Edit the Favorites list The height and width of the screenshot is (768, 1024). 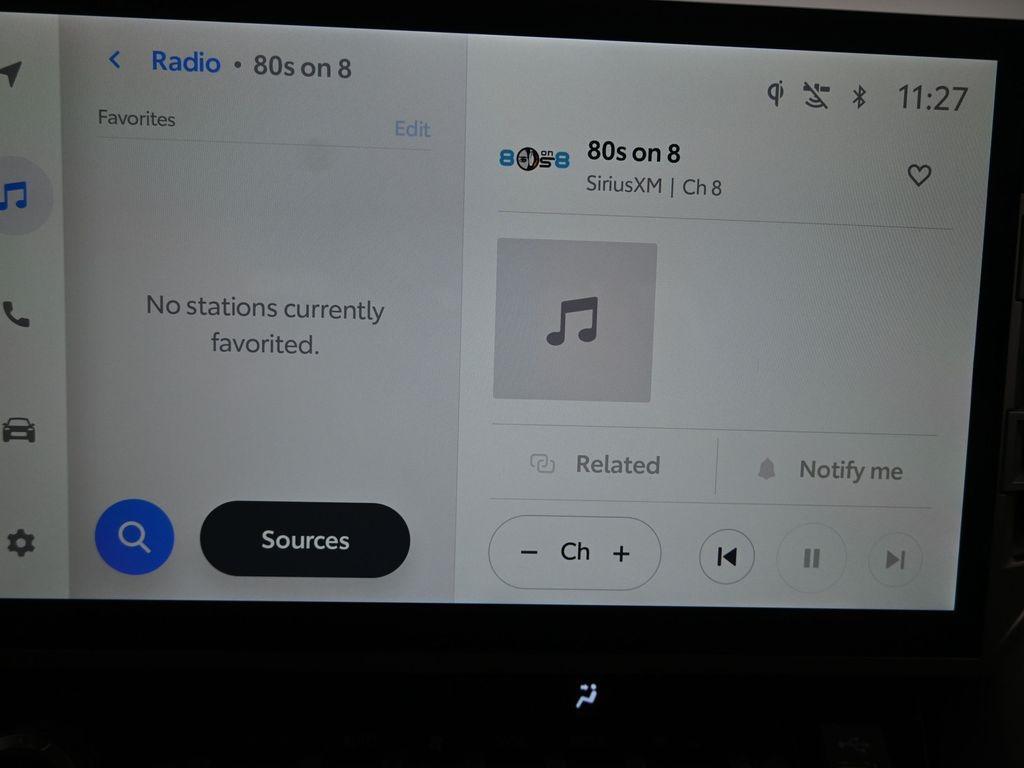[412, 129]
